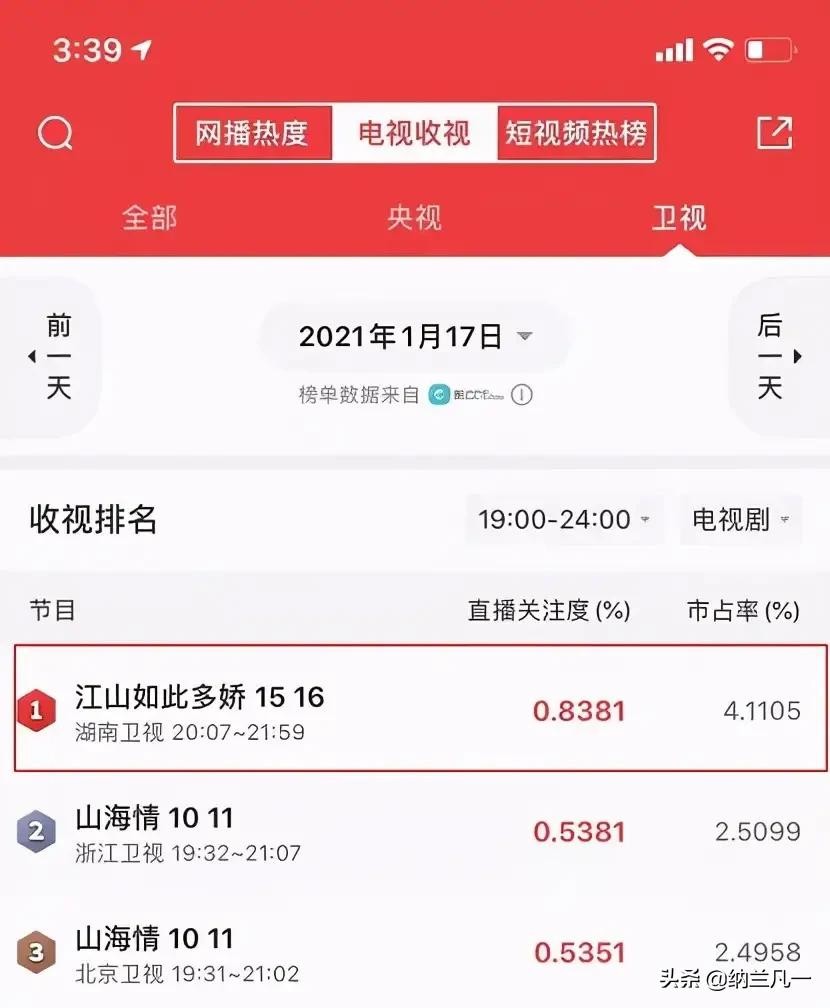This screenshot has height=1008, width=830.
Task: Select the 卫视 tab
Action: coord(679,218)
